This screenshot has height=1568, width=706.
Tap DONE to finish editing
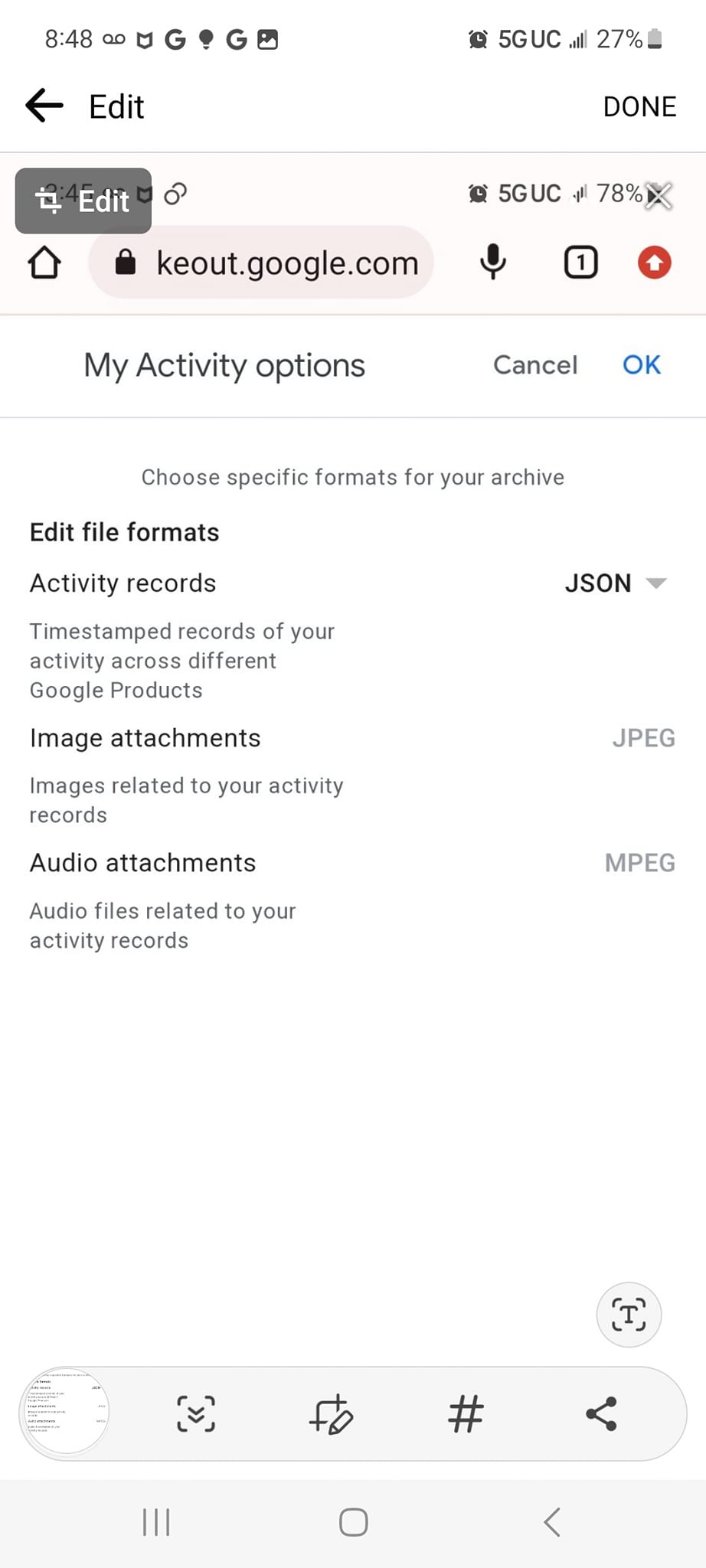coord(639,106)
